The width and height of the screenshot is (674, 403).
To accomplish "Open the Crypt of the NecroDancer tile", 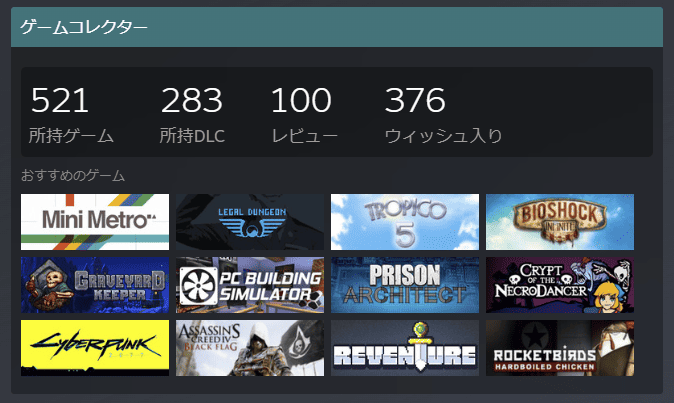I will pos(560,285).
